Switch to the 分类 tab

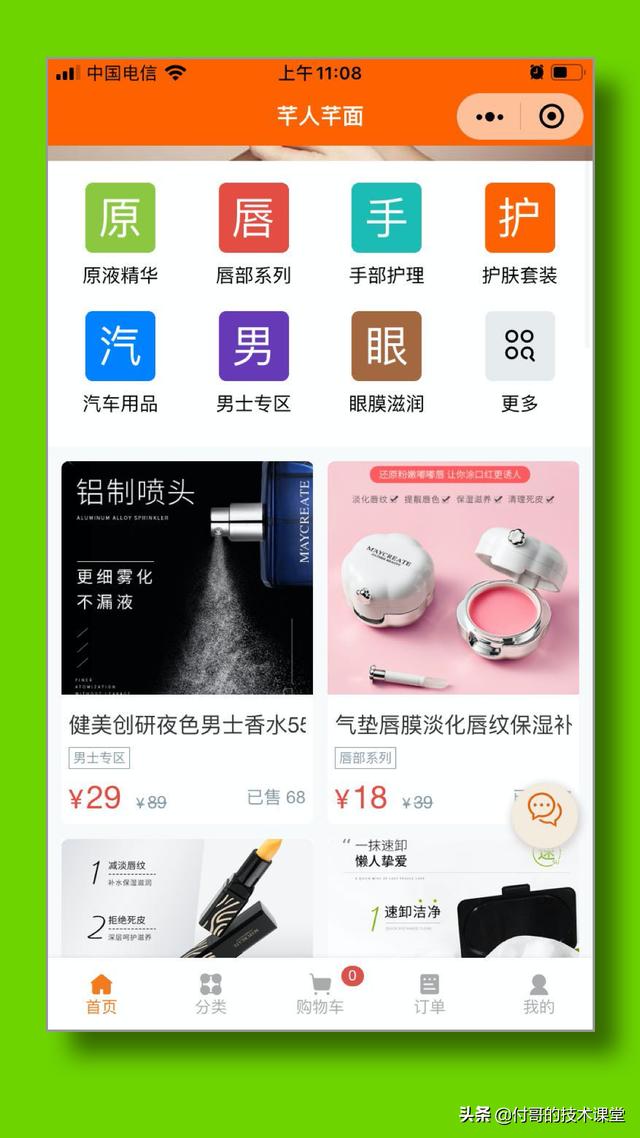click(210, 994)
